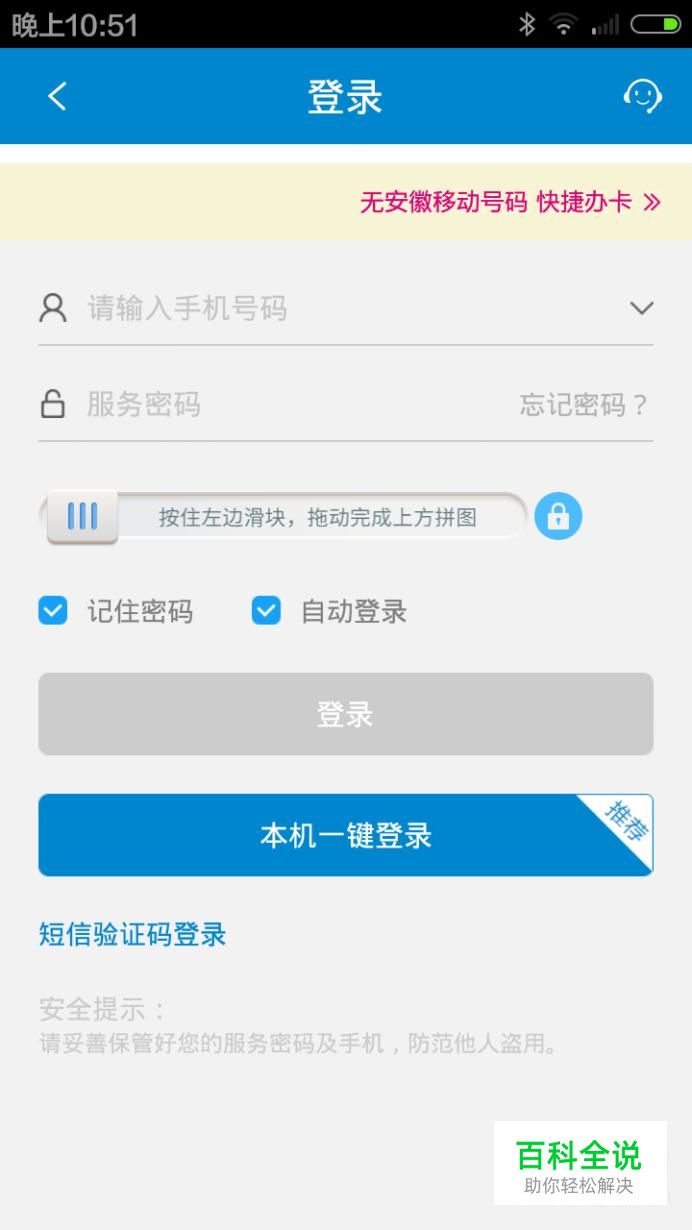Uncheck the 自动登录 checkbox

pos(266,611)
